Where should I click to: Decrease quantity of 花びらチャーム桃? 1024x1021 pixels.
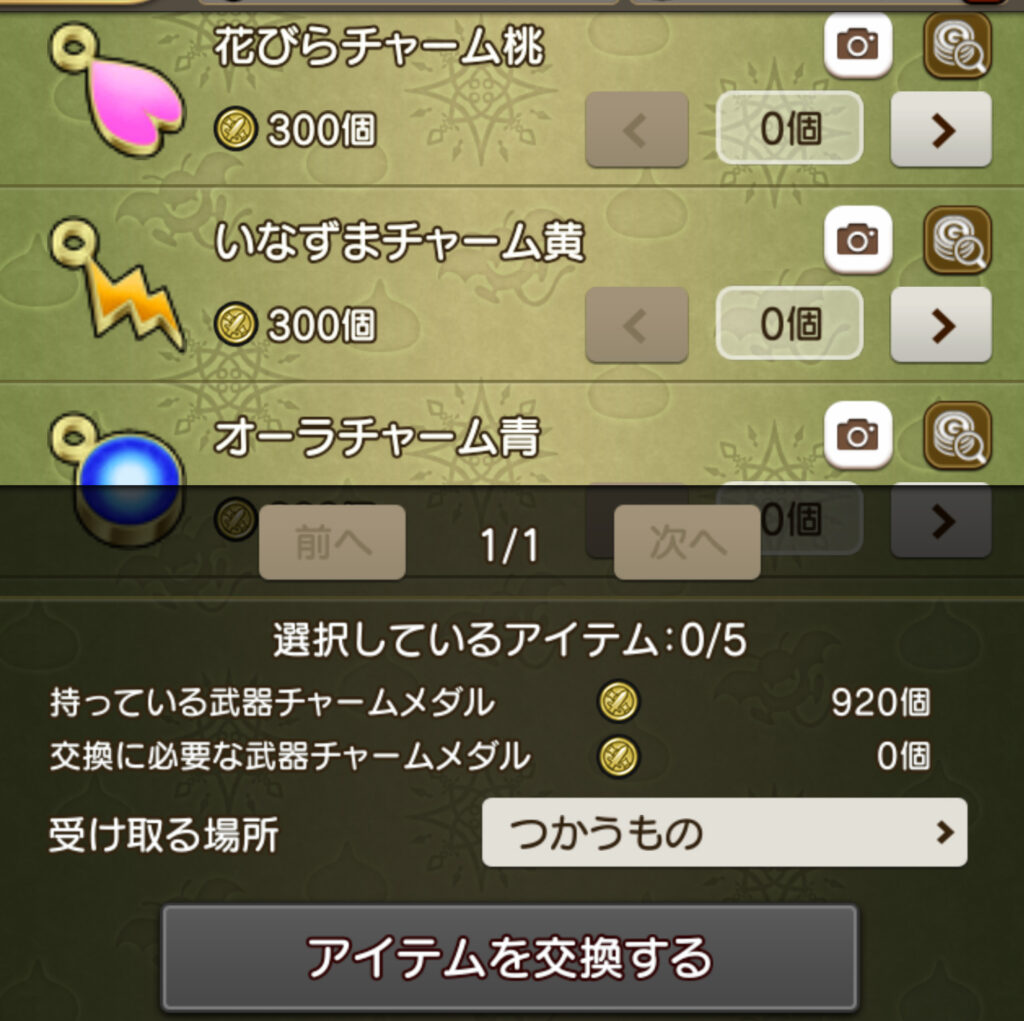636,130
